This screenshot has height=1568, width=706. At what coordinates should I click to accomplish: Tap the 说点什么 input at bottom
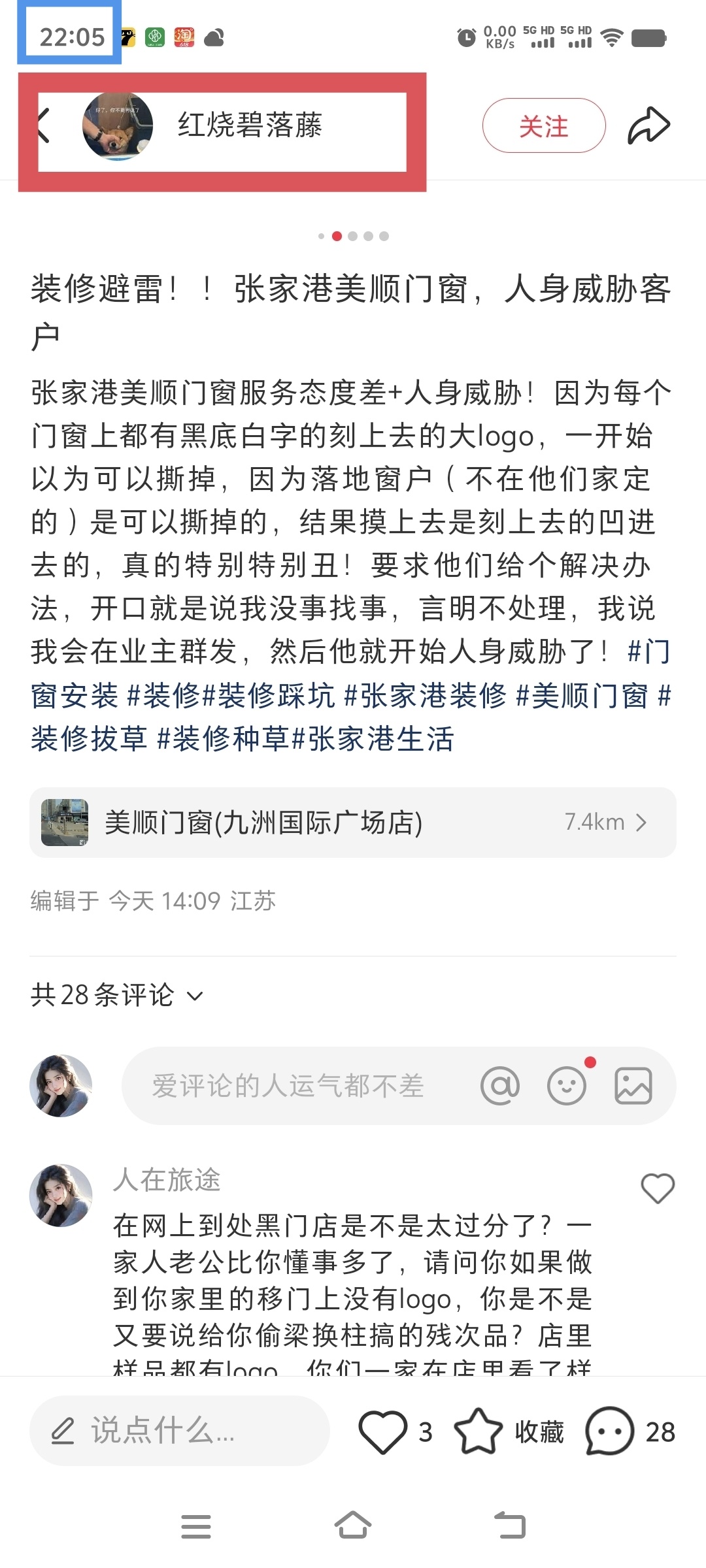point(179,1431)
